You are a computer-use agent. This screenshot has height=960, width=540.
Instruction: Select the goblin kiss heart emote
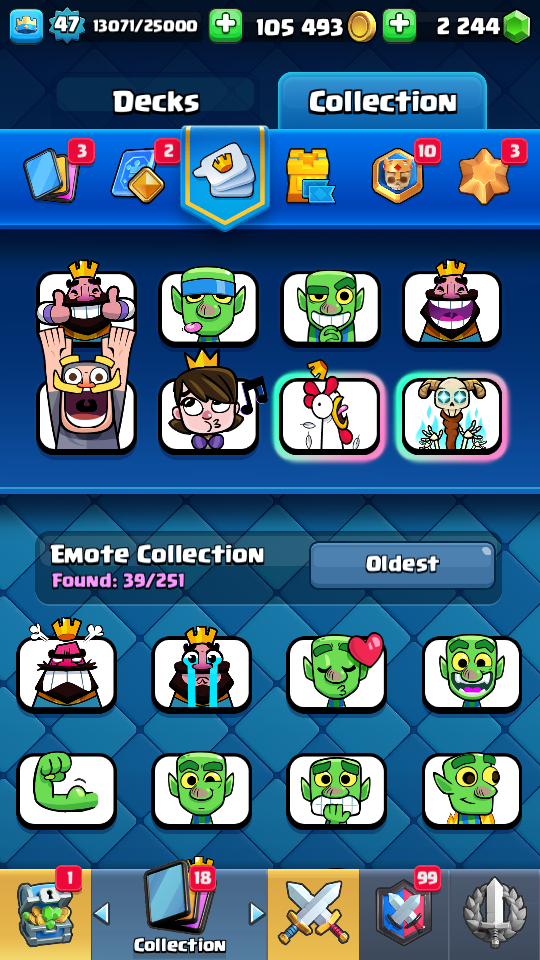pos(337,673)
